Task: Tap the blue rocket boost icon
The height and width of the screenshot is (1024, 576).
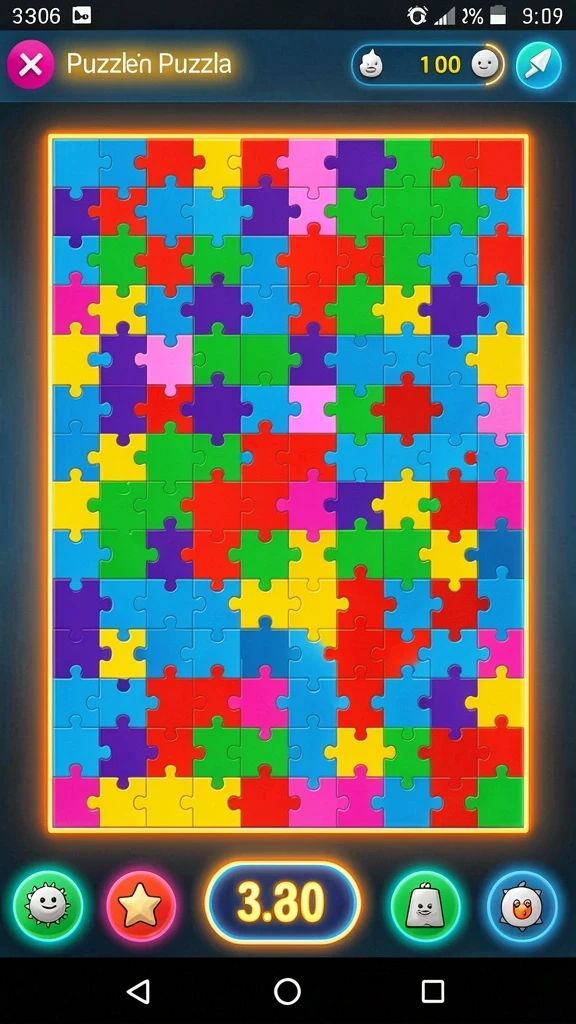Action: 539,65
